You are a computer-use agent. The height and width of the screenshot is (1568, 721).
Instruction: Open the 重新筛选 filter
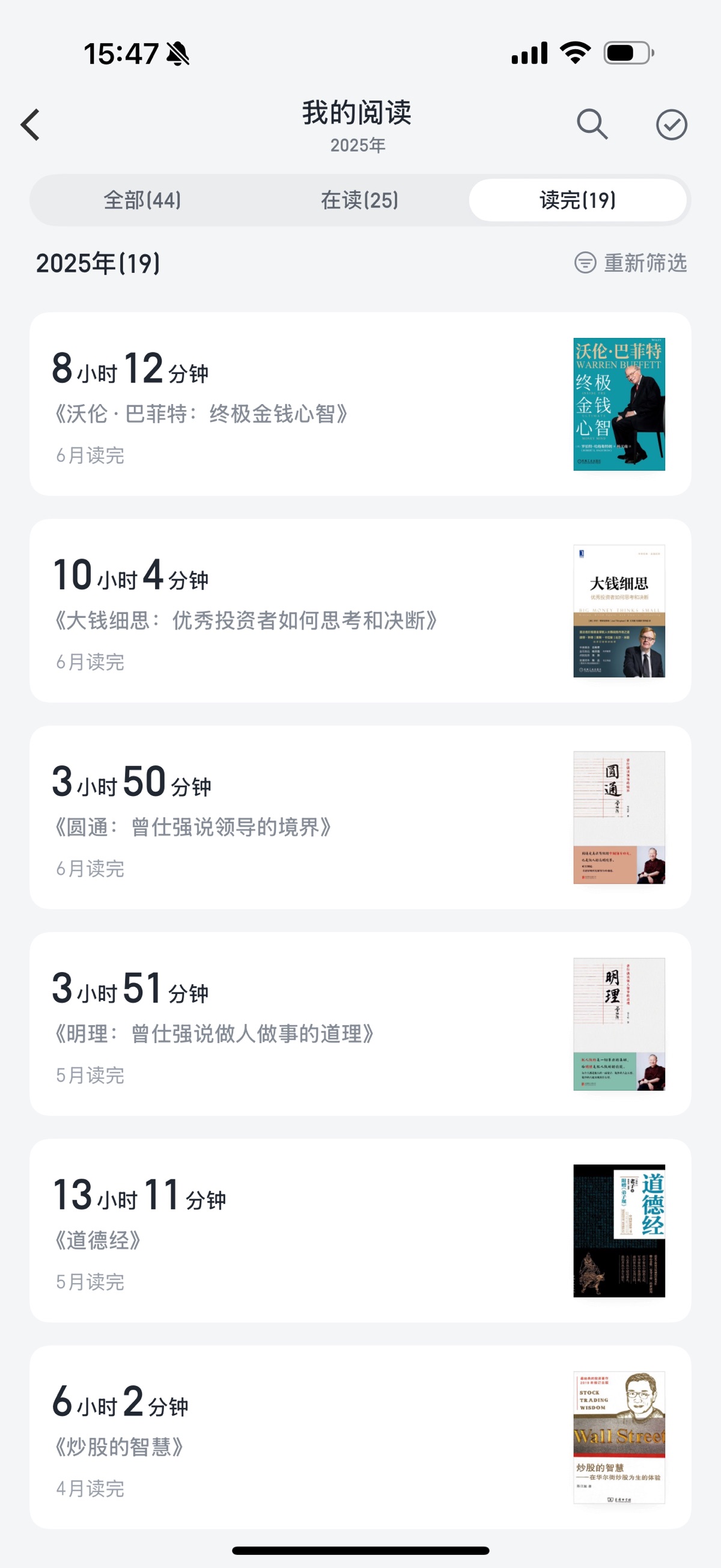point(631,263)
